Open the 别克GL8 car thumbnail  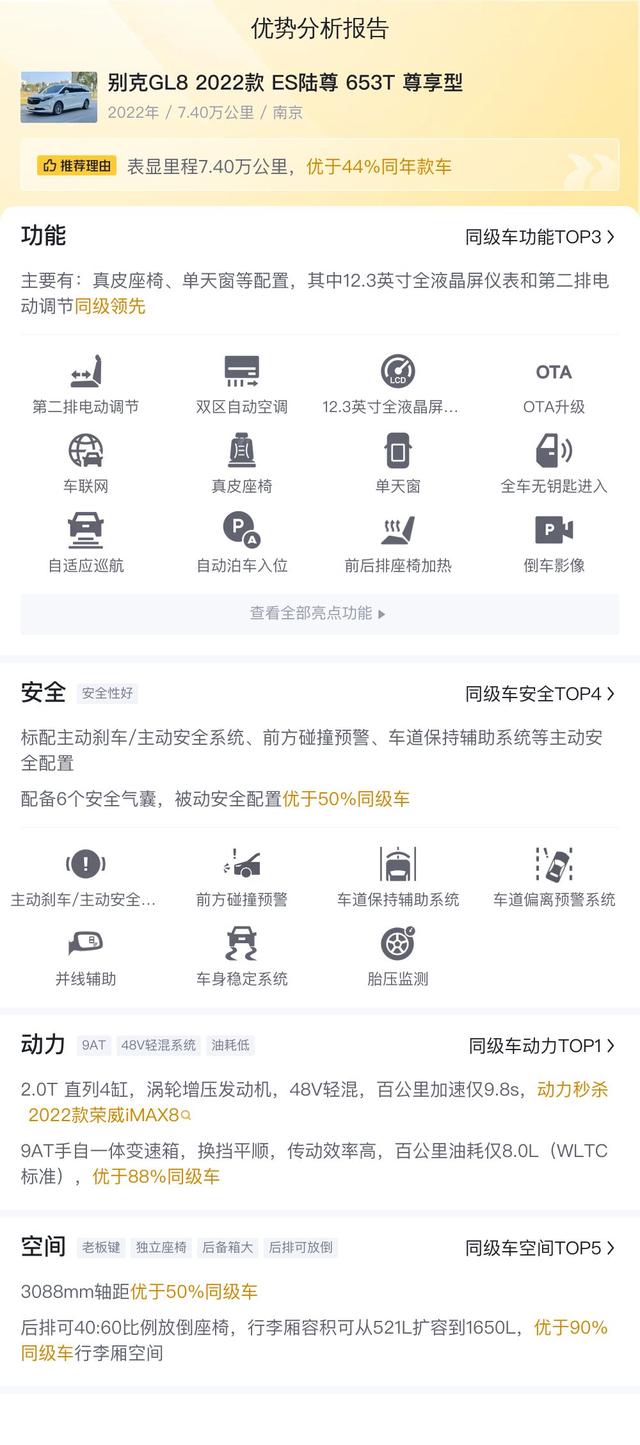click(59, 97)
